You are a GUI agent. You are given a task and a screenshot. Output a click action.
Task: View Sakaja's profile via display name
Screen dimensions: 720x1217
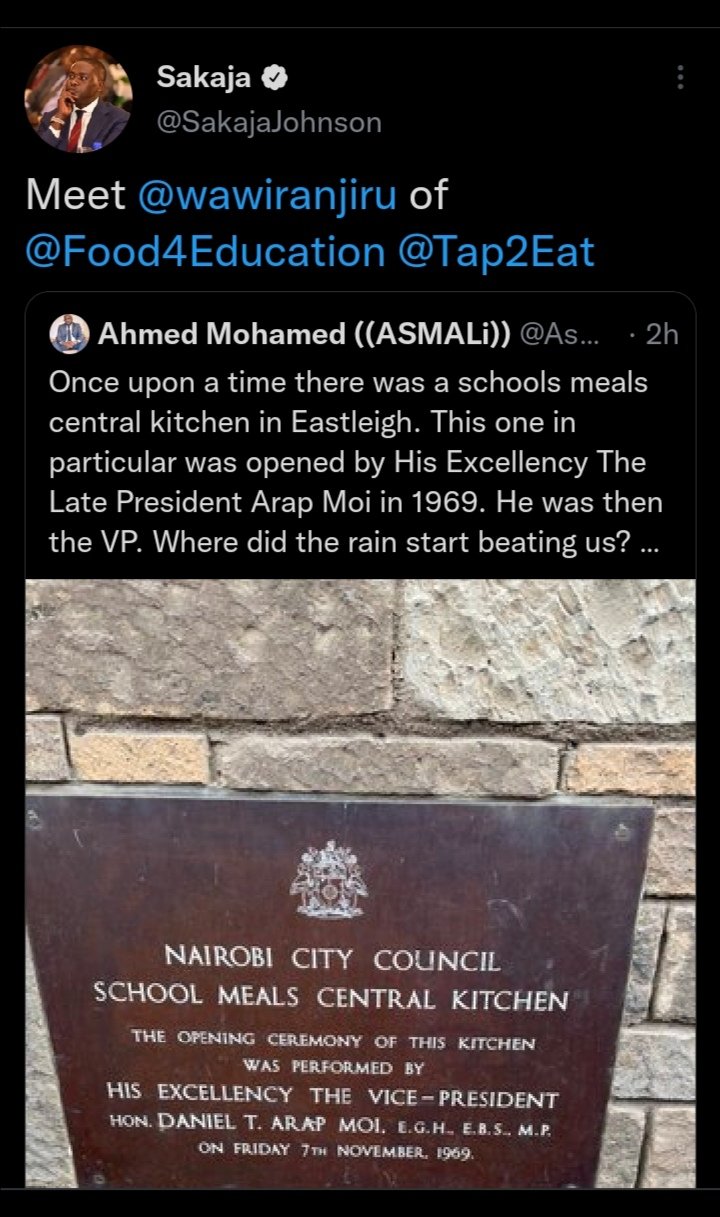click(x=204, y=79)
